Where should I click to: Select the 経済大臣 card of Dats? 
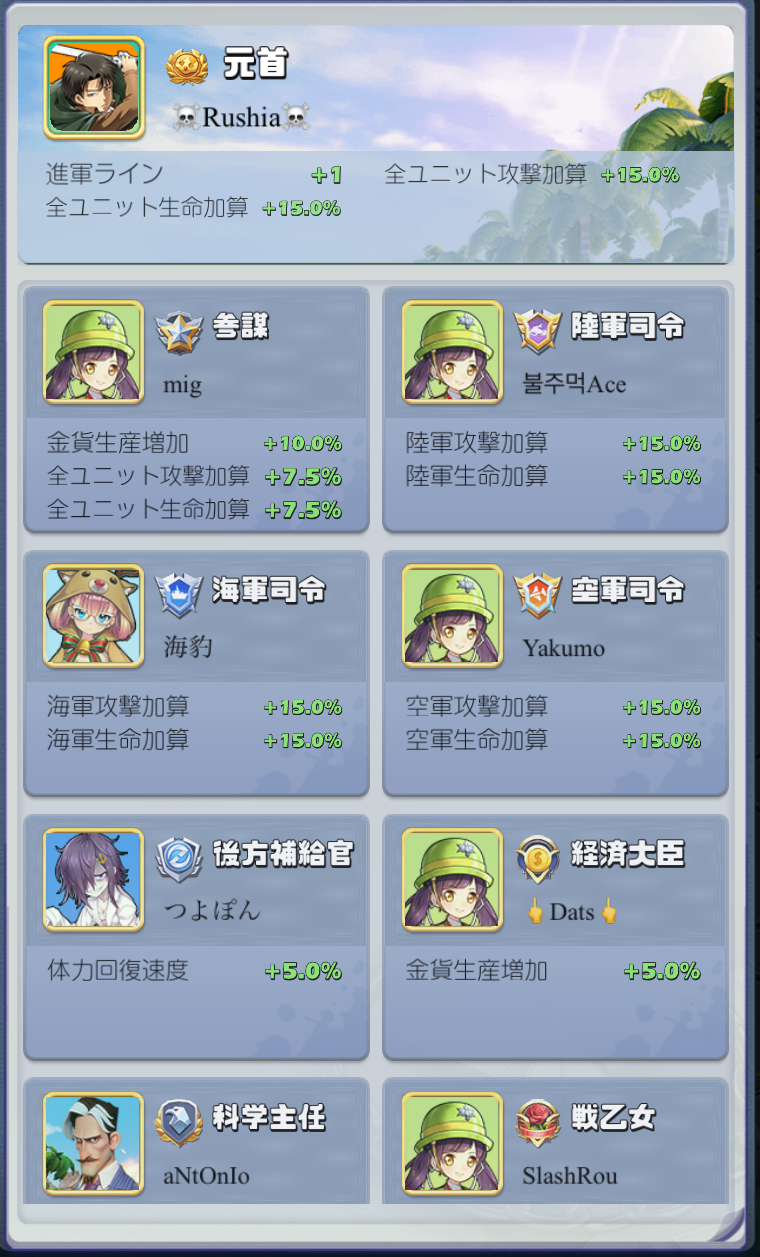tap(555, 937)
